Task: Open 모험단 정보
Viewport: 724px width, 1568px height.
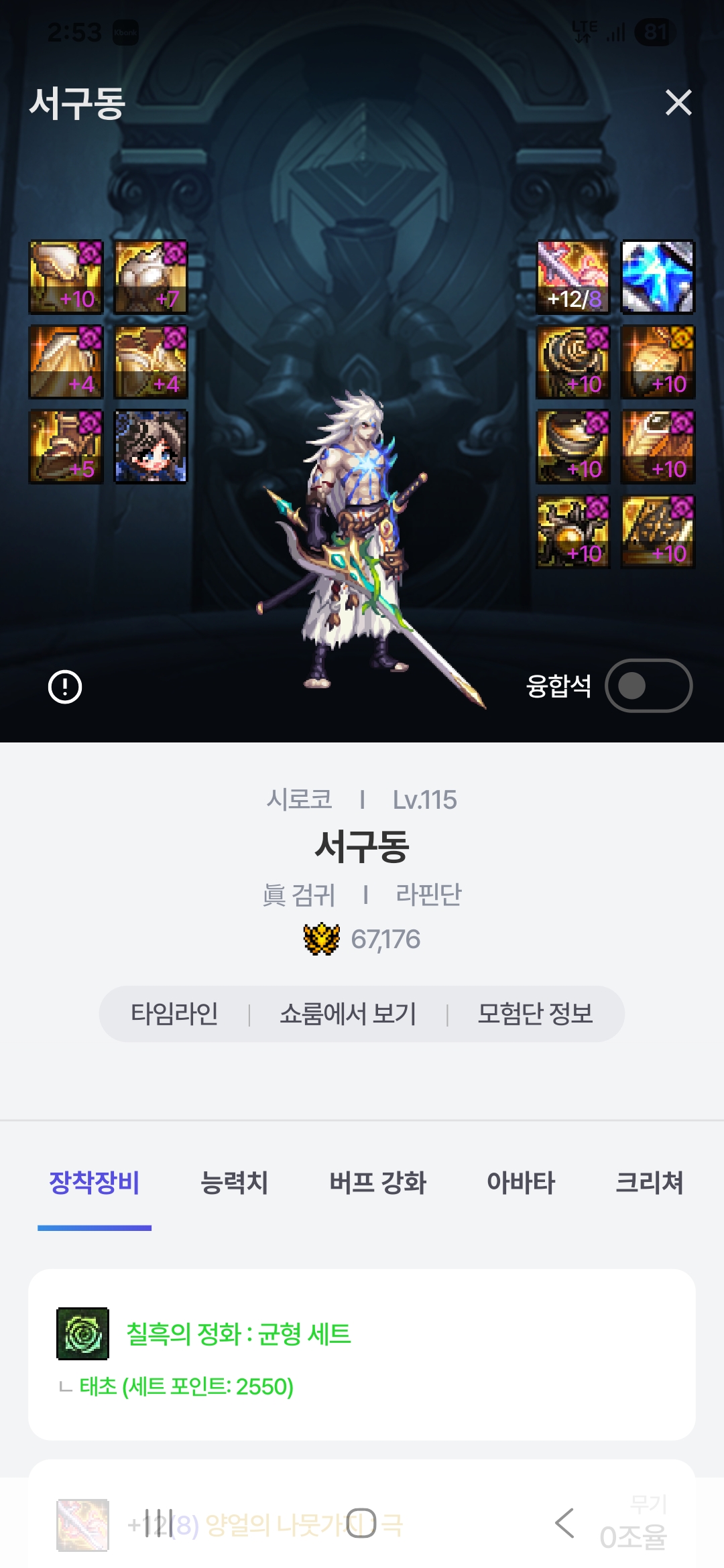Action: coord(535,1014)
